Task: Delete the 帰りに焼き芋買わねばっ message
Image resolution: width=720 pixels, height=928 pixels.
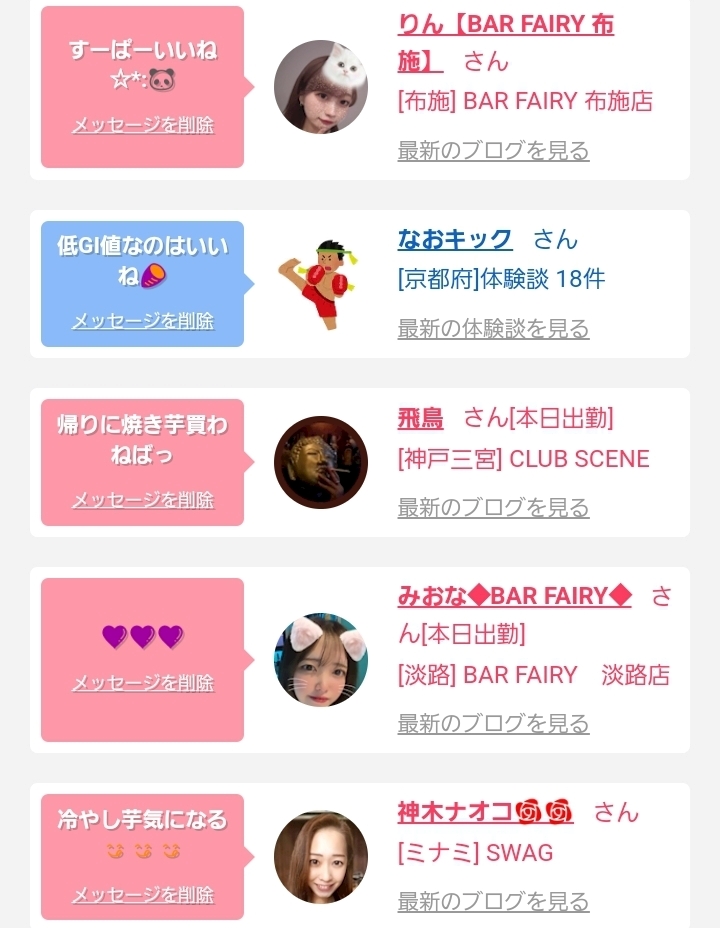Action: 143,500
